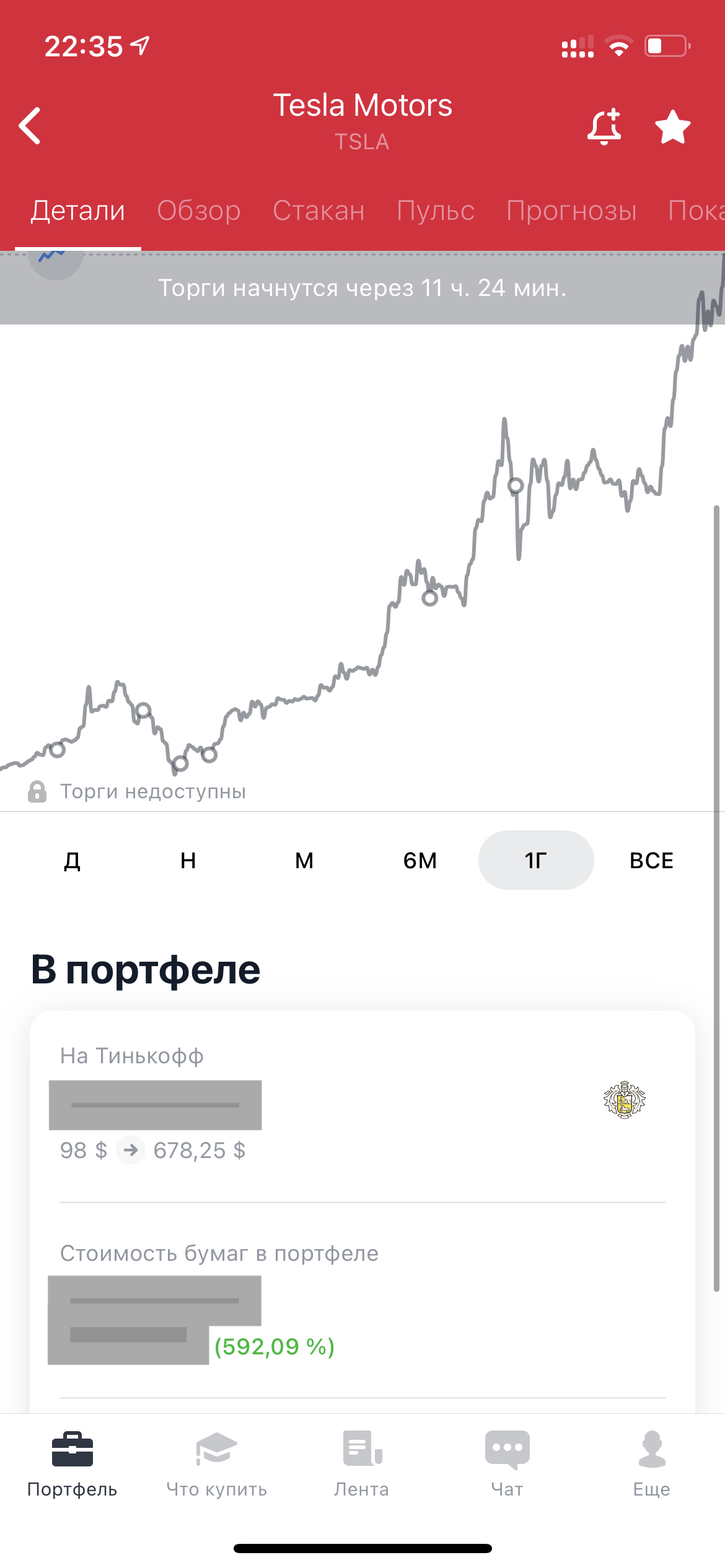The height and width of the screenshot is (1568, 725).
Task: Show the М chart period
Action: pyautogui.click(x=304, y=860)
